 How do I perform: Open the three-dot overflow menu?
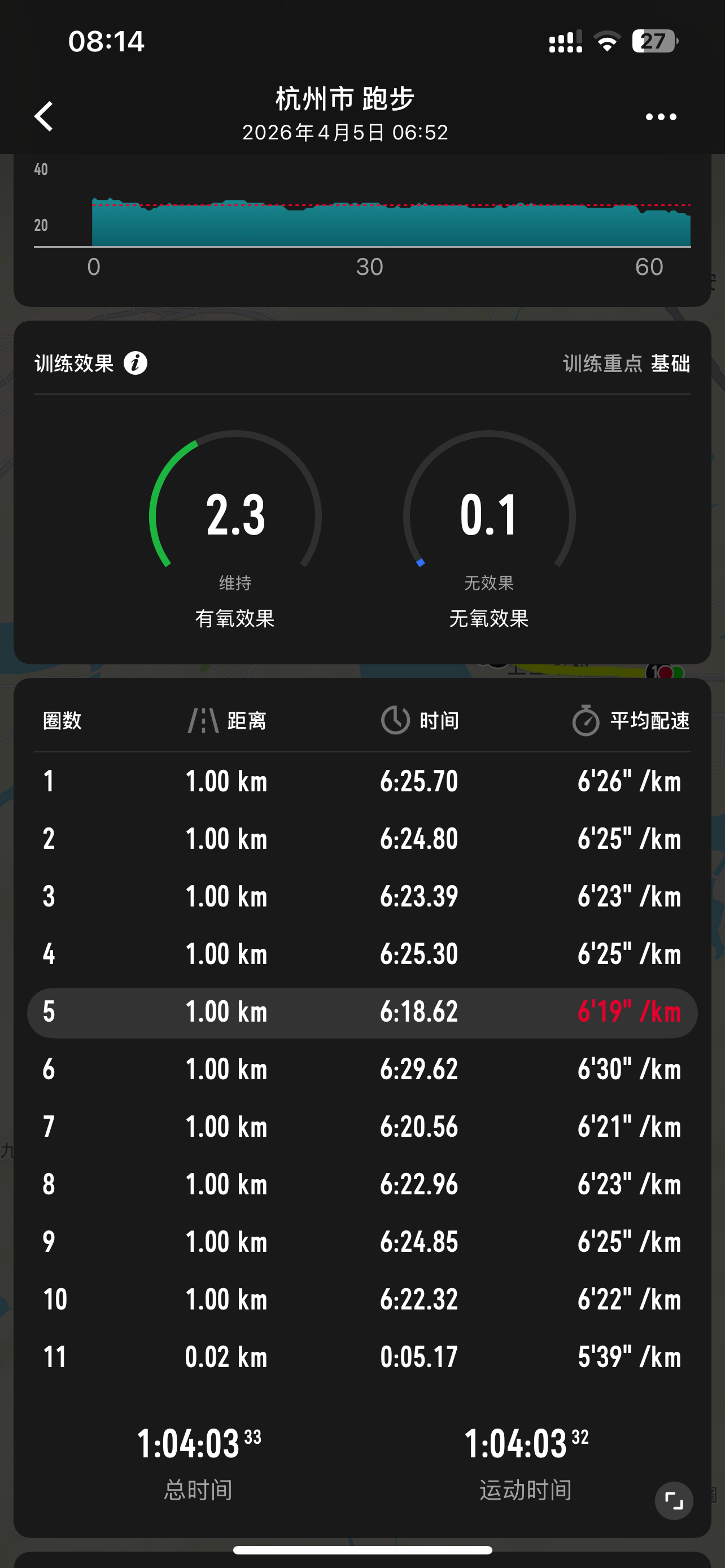(661, 117)
